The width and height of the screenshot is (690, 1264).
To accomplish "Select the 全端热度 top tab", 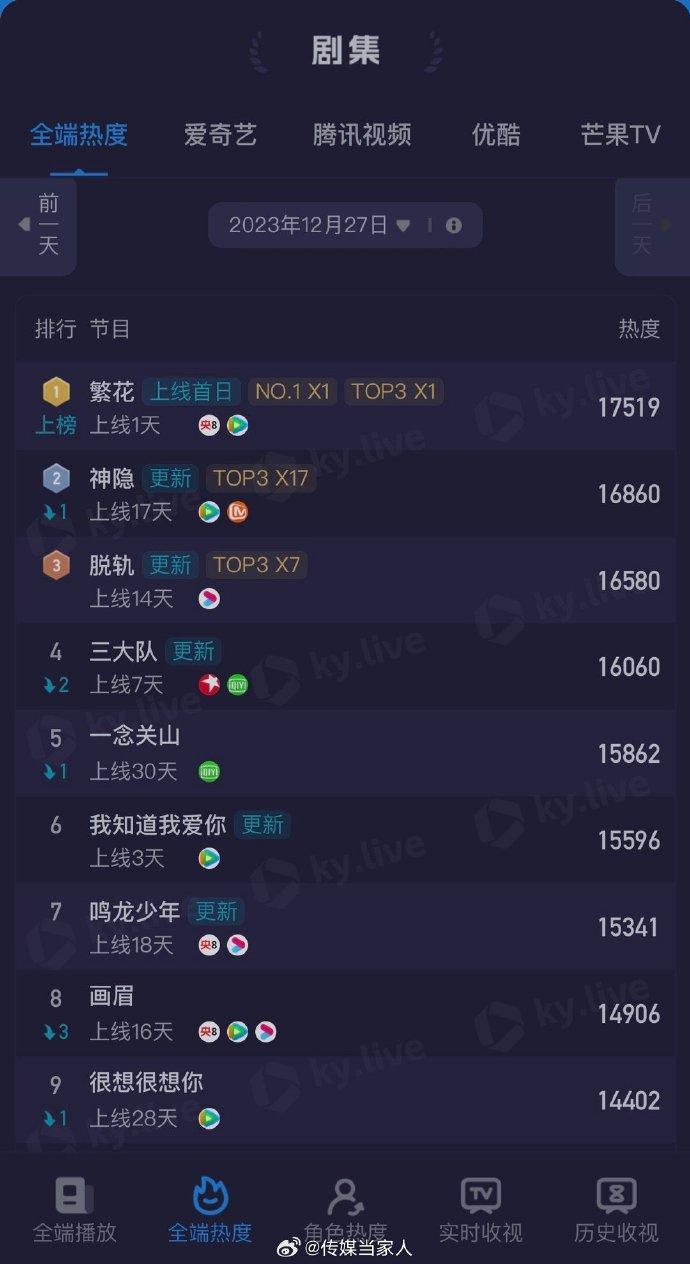I will 79,135.
